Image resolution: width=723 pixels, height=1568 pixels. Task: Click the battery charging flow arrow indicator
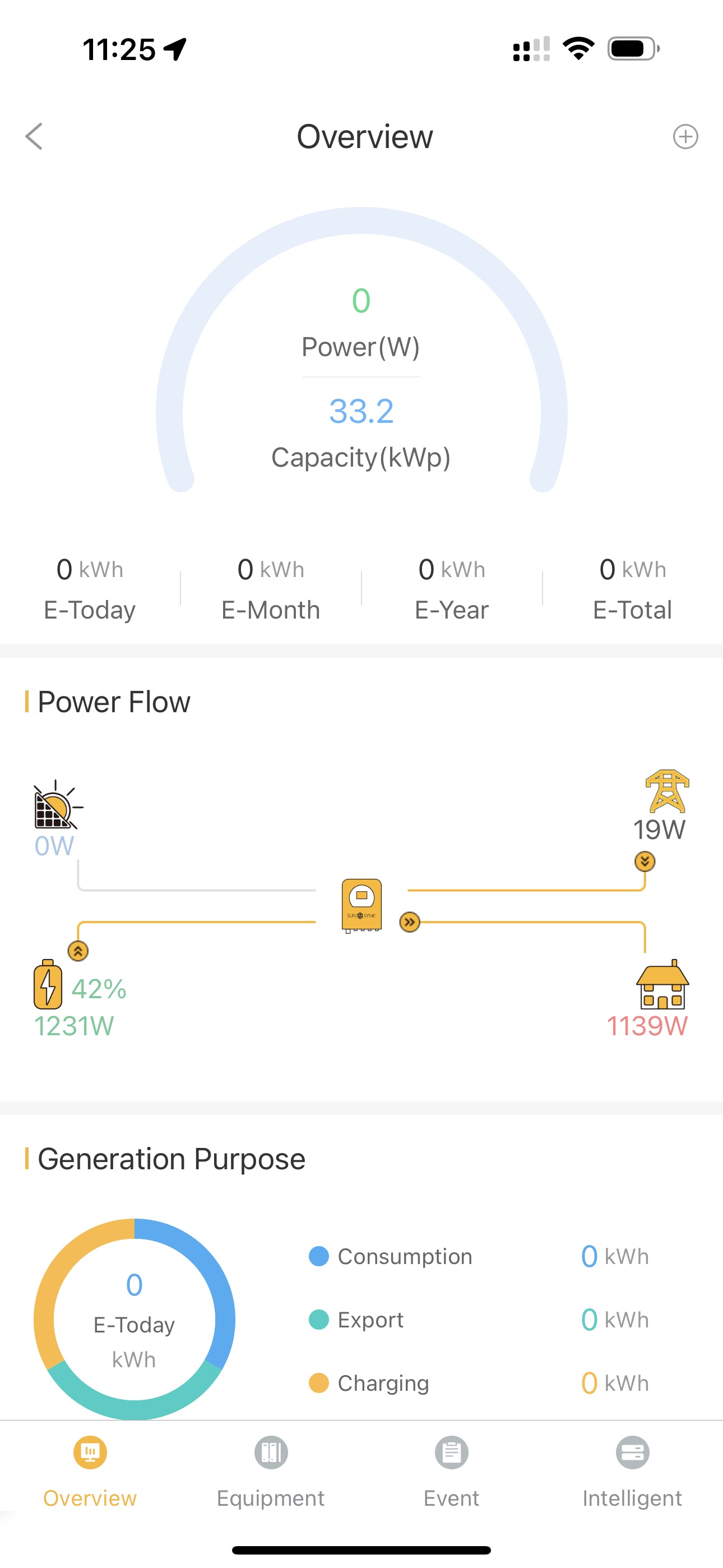tap(78, 951)
